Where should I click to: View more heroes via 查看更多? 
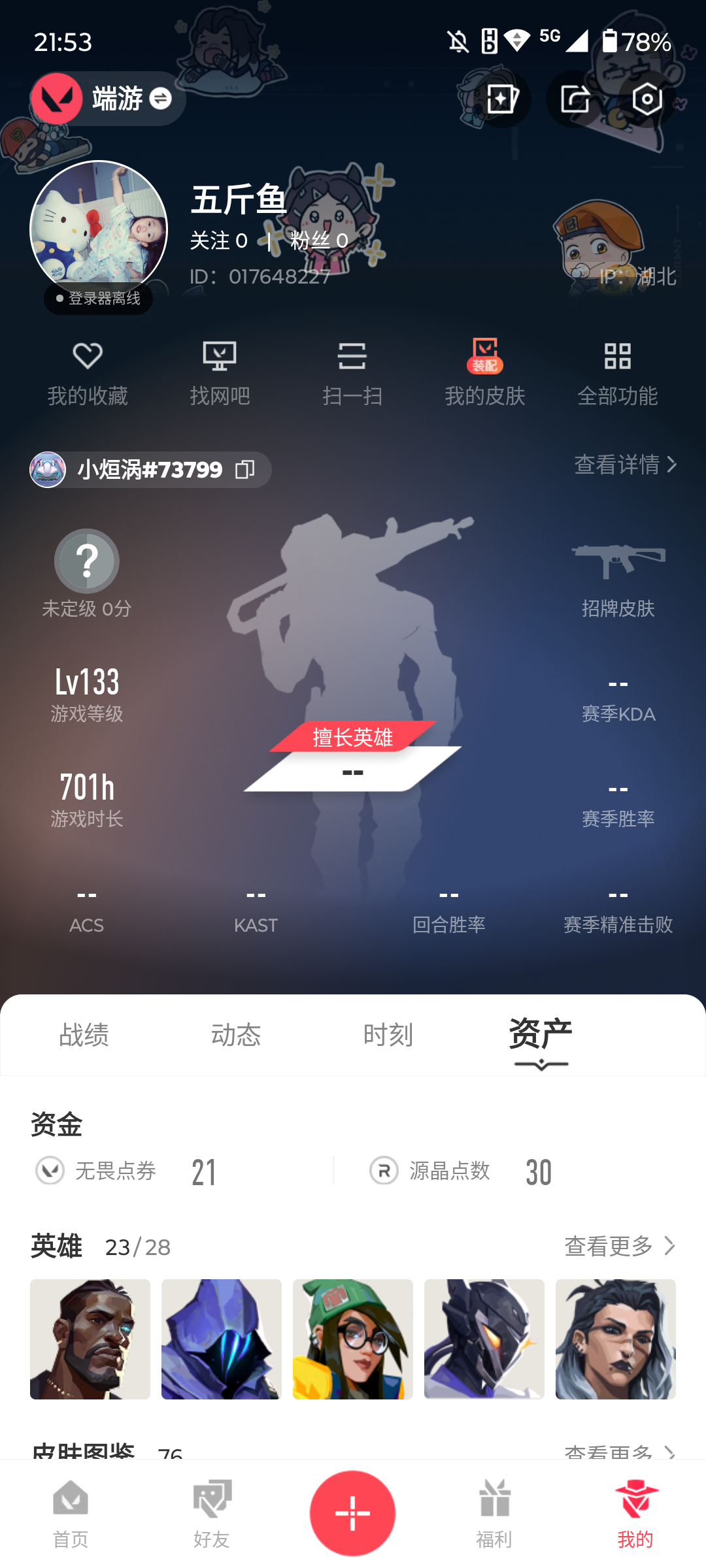coord(618,1246)
